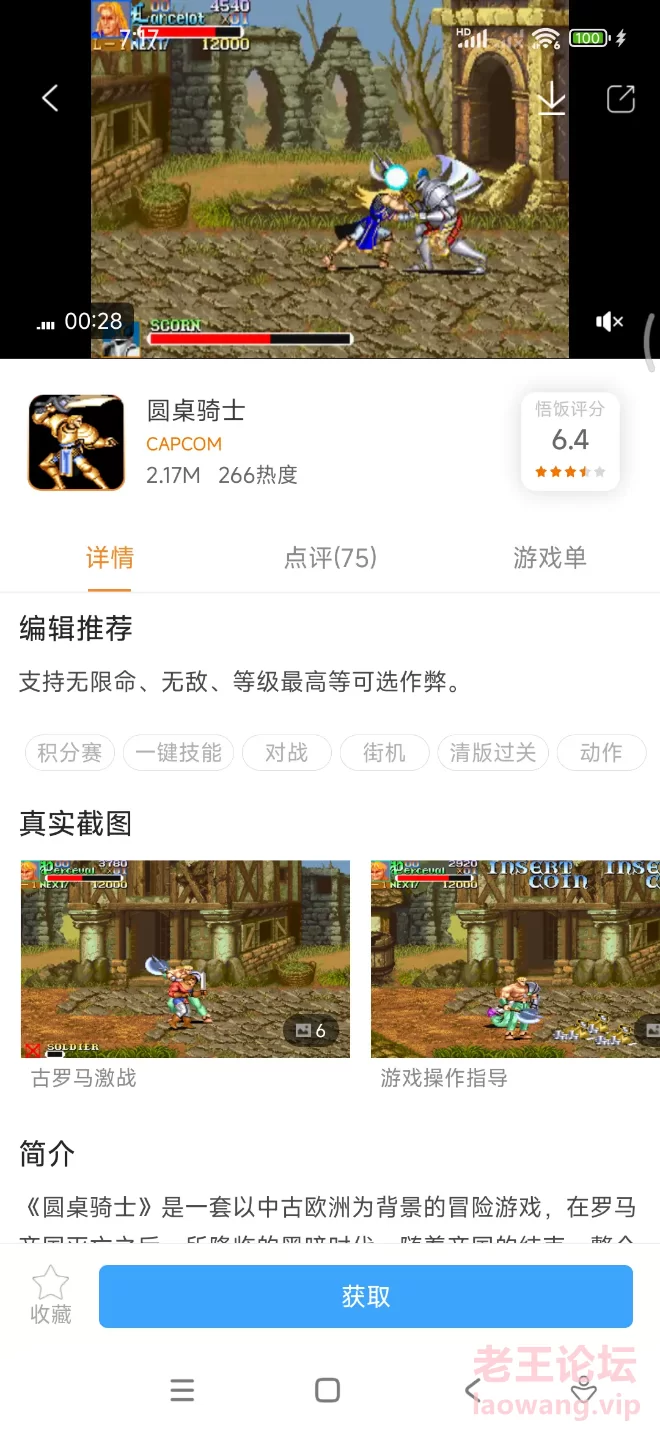Tap the 一键技能 tag chip
The height and width of the screenshot is (1430, 660).
coord(179,753)
